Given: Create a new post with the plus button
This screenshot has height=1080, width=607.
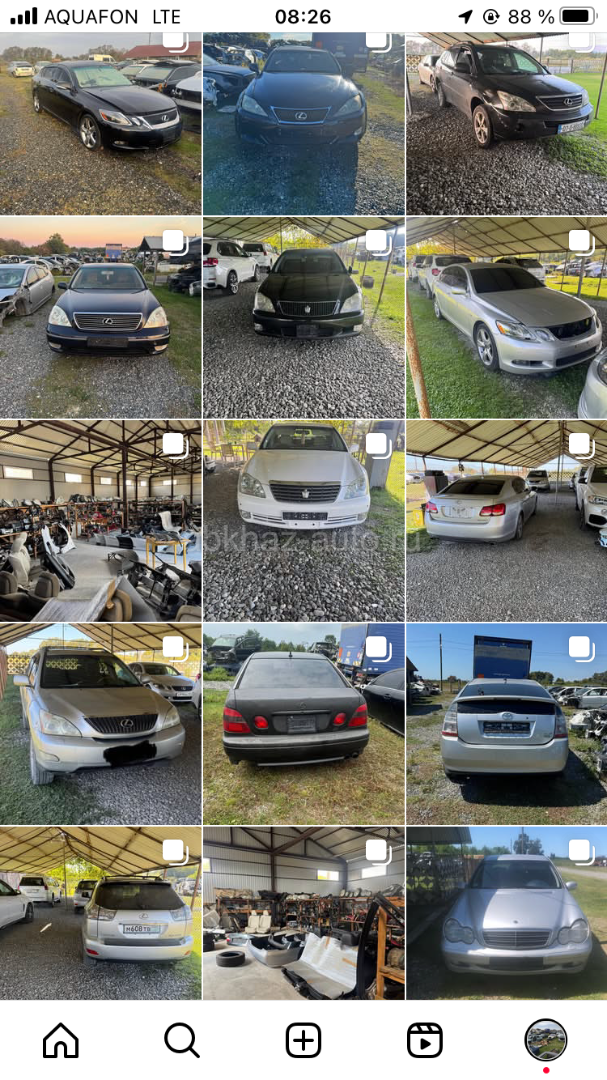Looking at the screenshot, I should point(303,1041).
